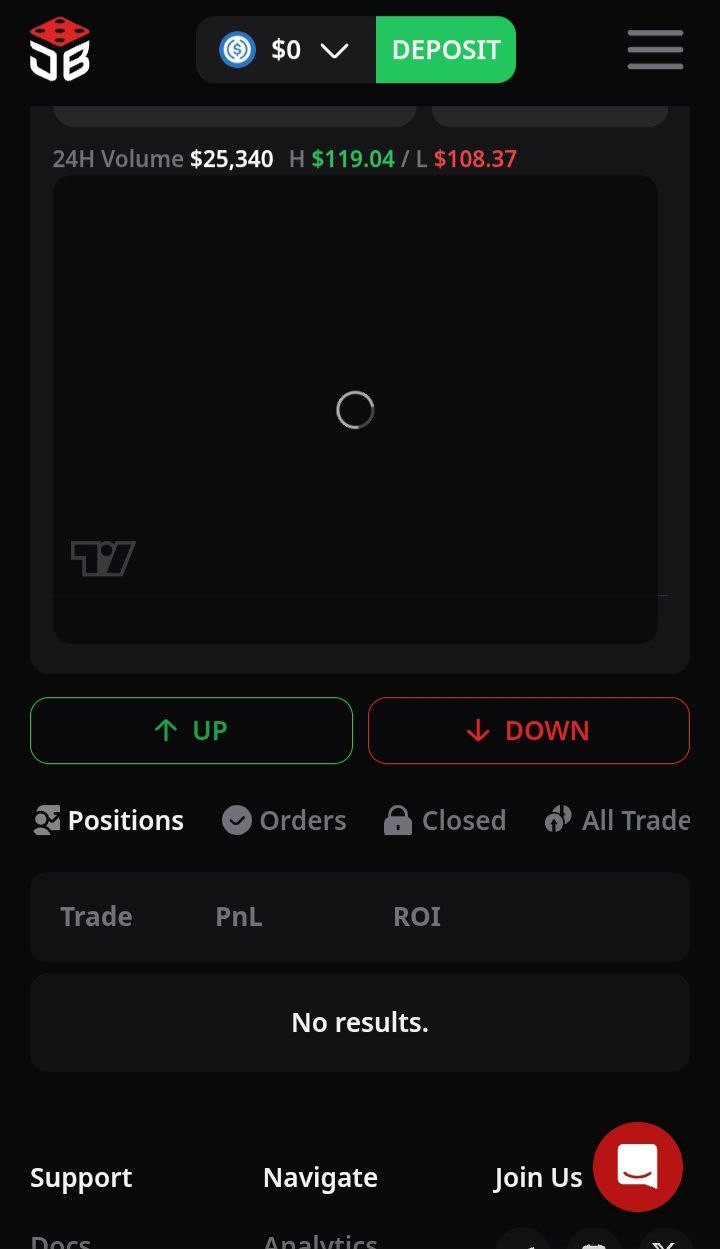Open the red live chat bubble
720x1249 pixels.
coord(638,1167)
